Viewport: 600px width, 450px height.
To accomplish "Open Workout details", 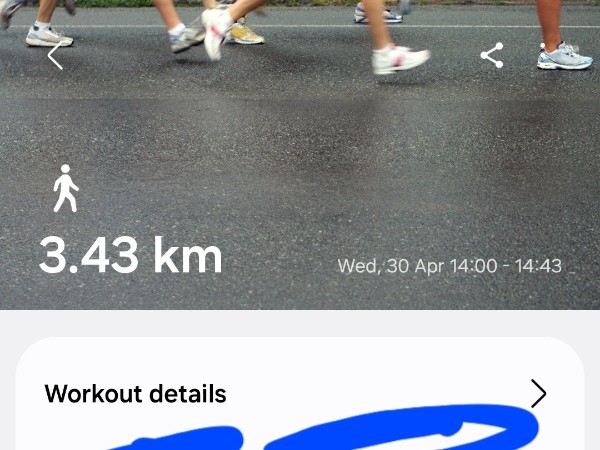I will click(x=538, y=393).
